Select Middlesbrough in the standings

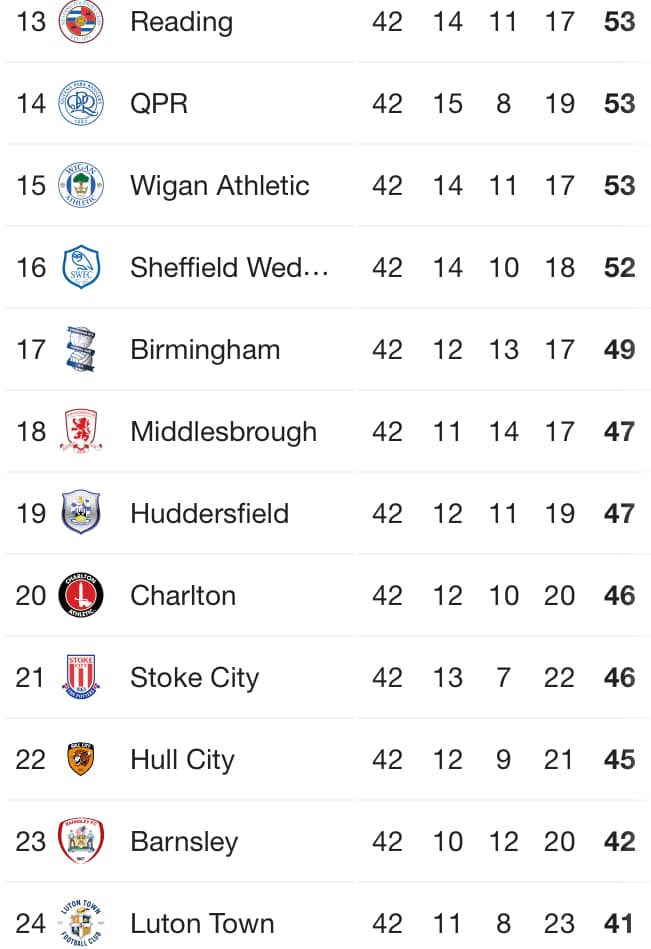(223, 432)
